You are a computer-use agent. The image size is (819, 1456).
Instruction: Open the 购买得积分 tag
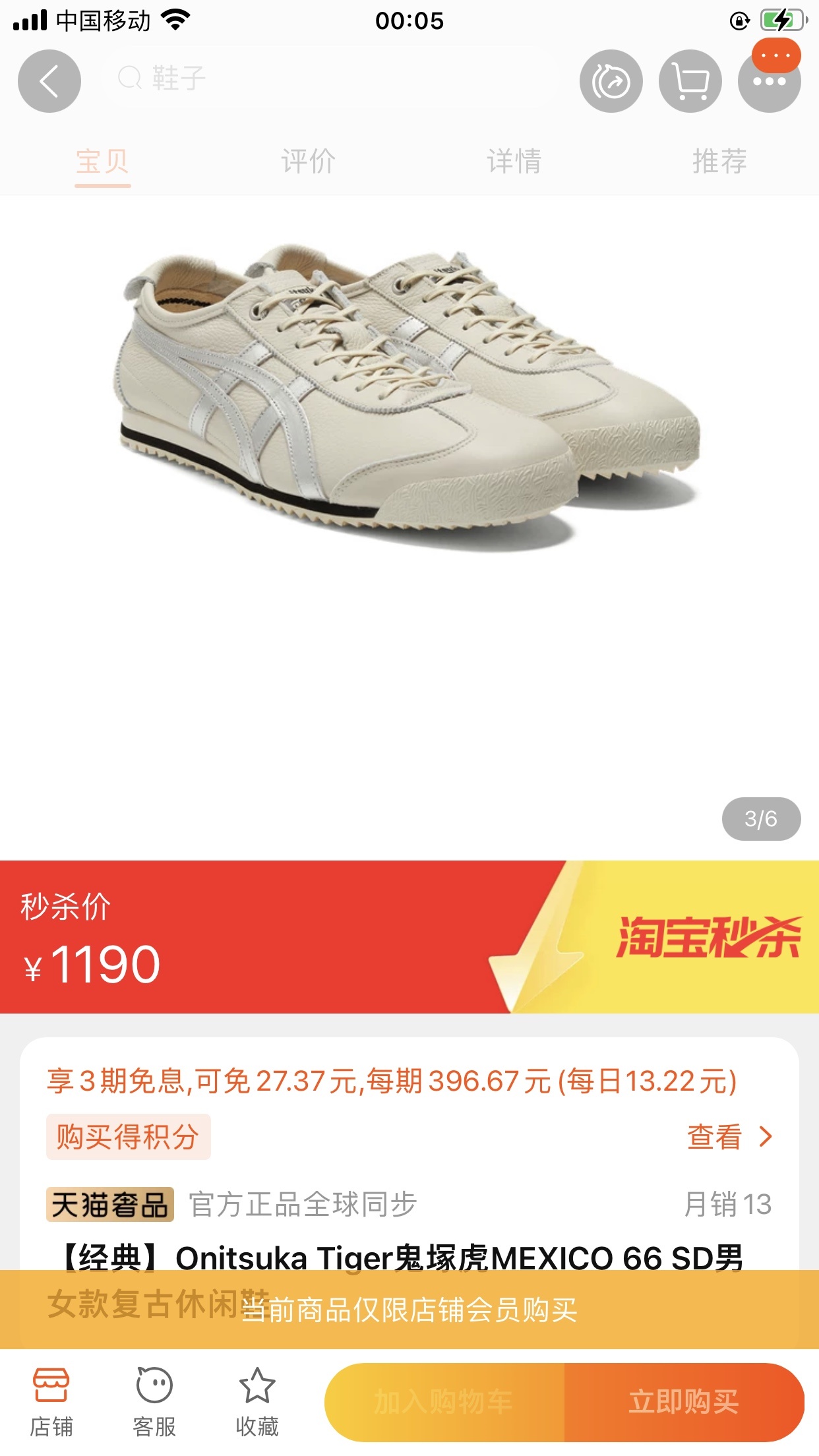pyautogui.click(x=128, y=1137)
